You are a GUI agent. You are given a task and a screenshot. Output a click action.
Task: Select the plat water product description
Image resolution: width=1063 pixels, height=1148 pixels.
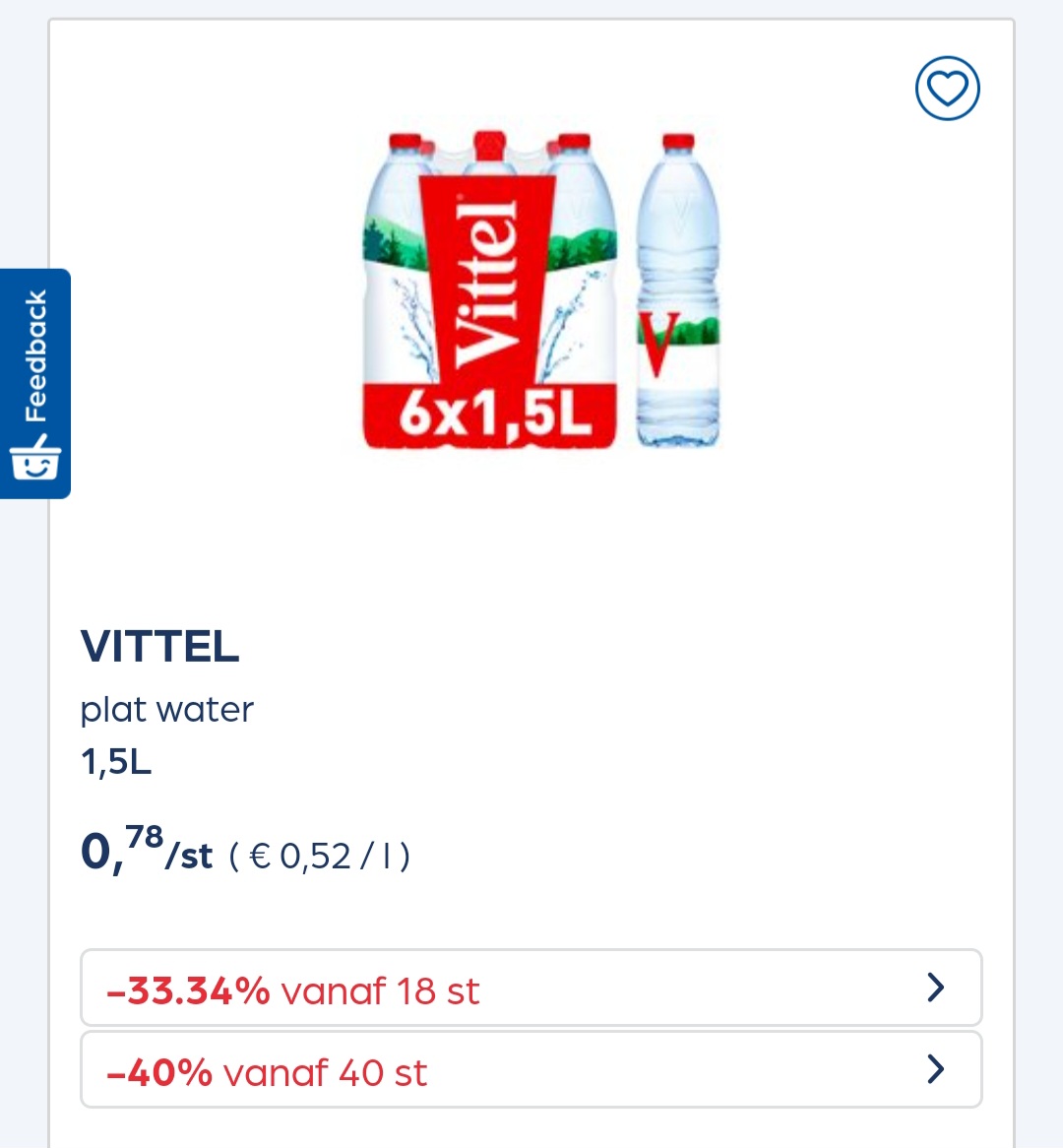(166, 709)
